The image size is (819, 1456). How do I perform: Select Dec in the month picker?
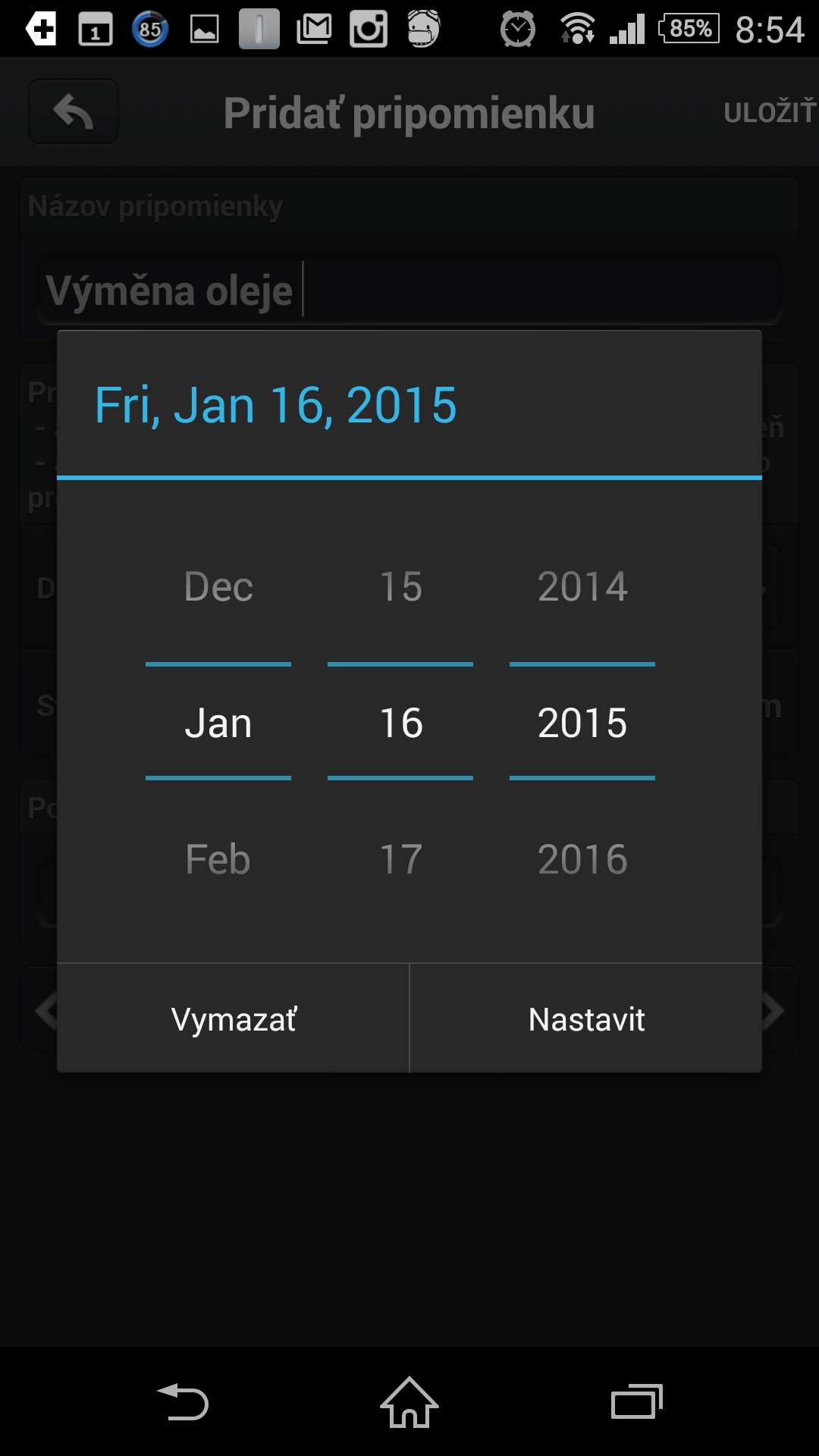pyautogui.click(x=218, y=586)
